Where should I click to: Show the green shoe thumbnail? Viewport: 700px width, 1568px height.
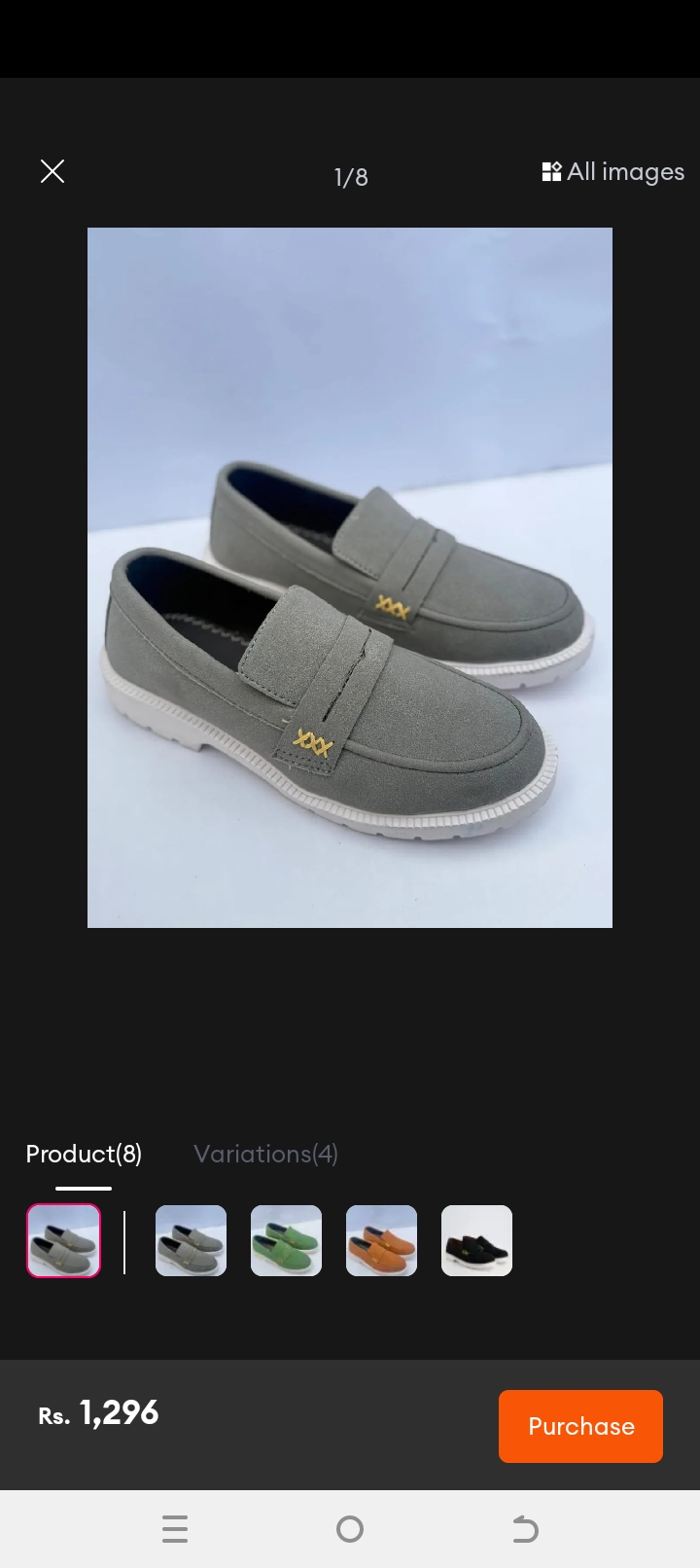tap(286, 1240)
